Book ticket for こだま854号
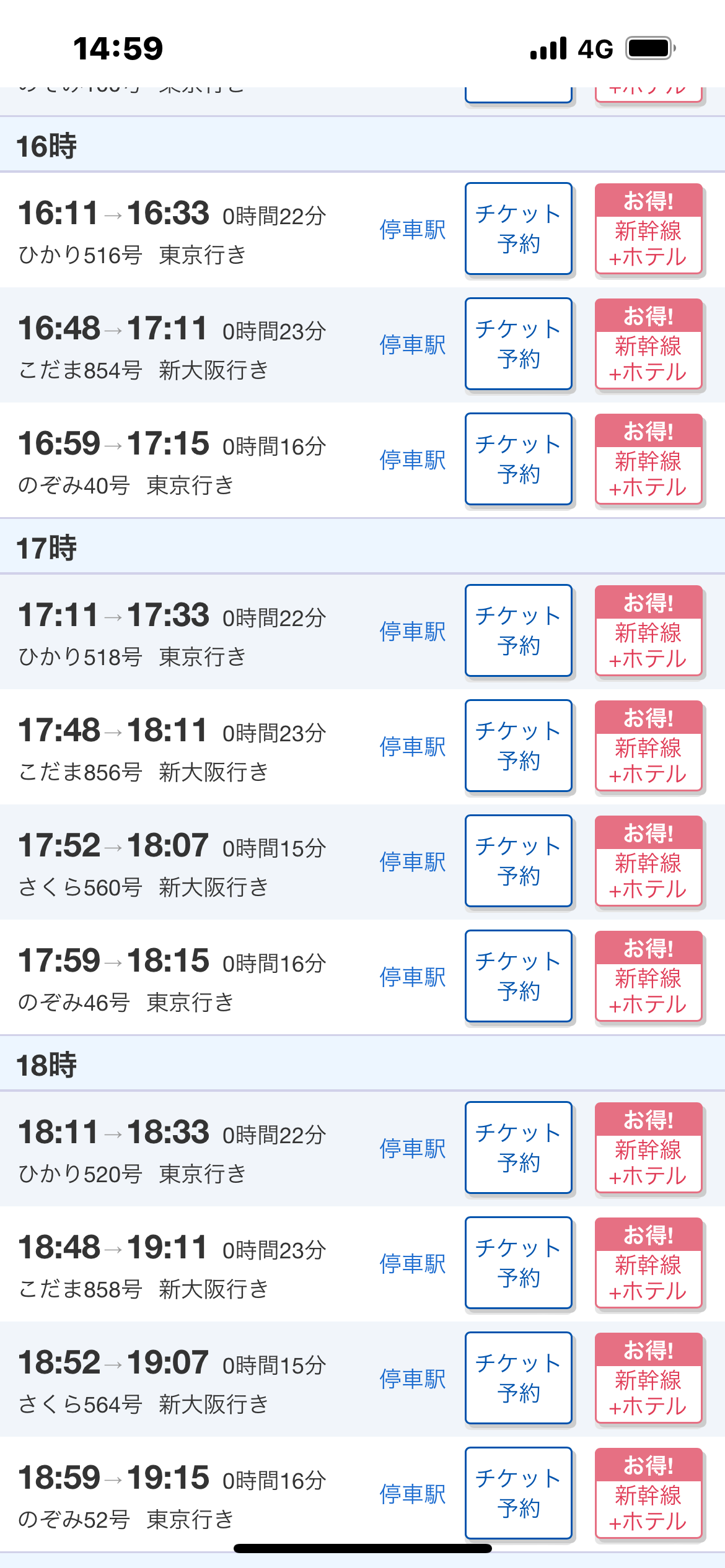Screen dimensions: 725x1568 [518, 344]
